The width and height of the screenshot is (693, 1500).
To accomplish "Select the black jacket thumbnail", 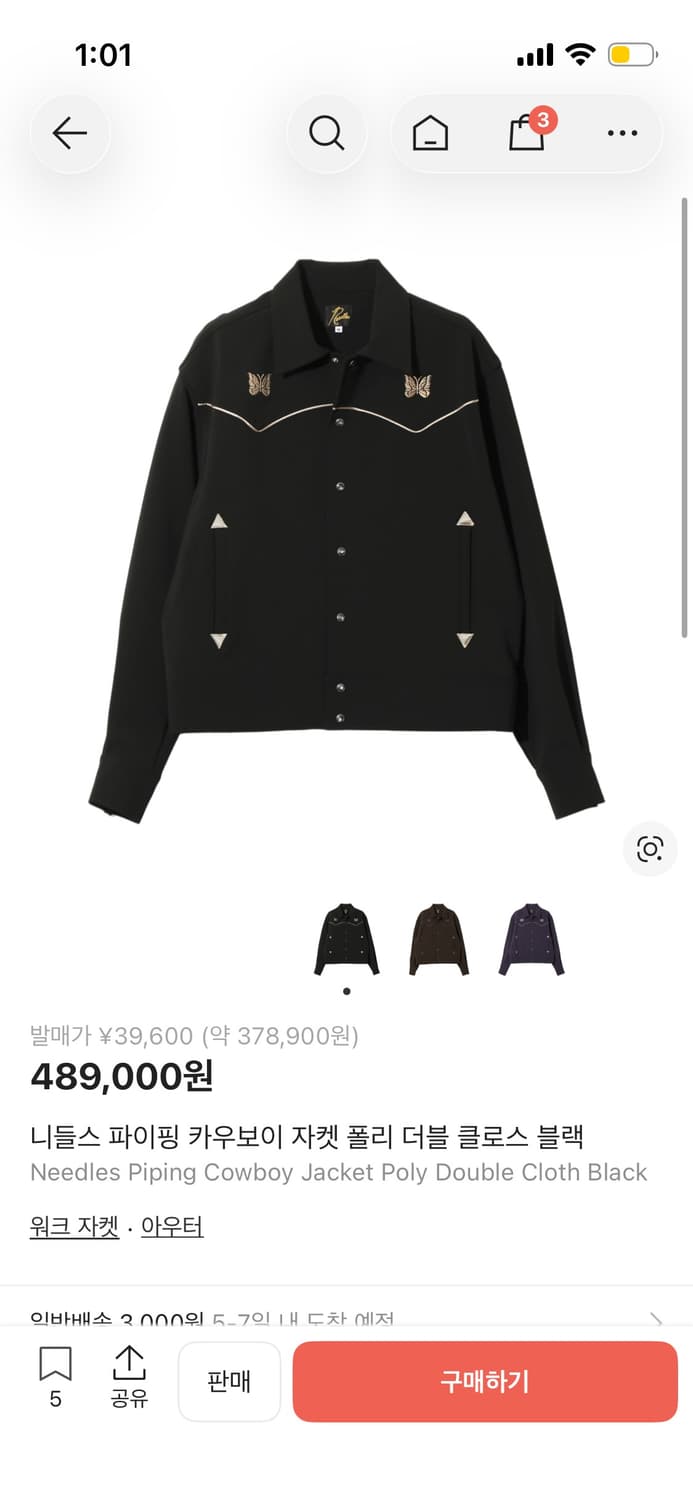I will [x=346, y=939].
